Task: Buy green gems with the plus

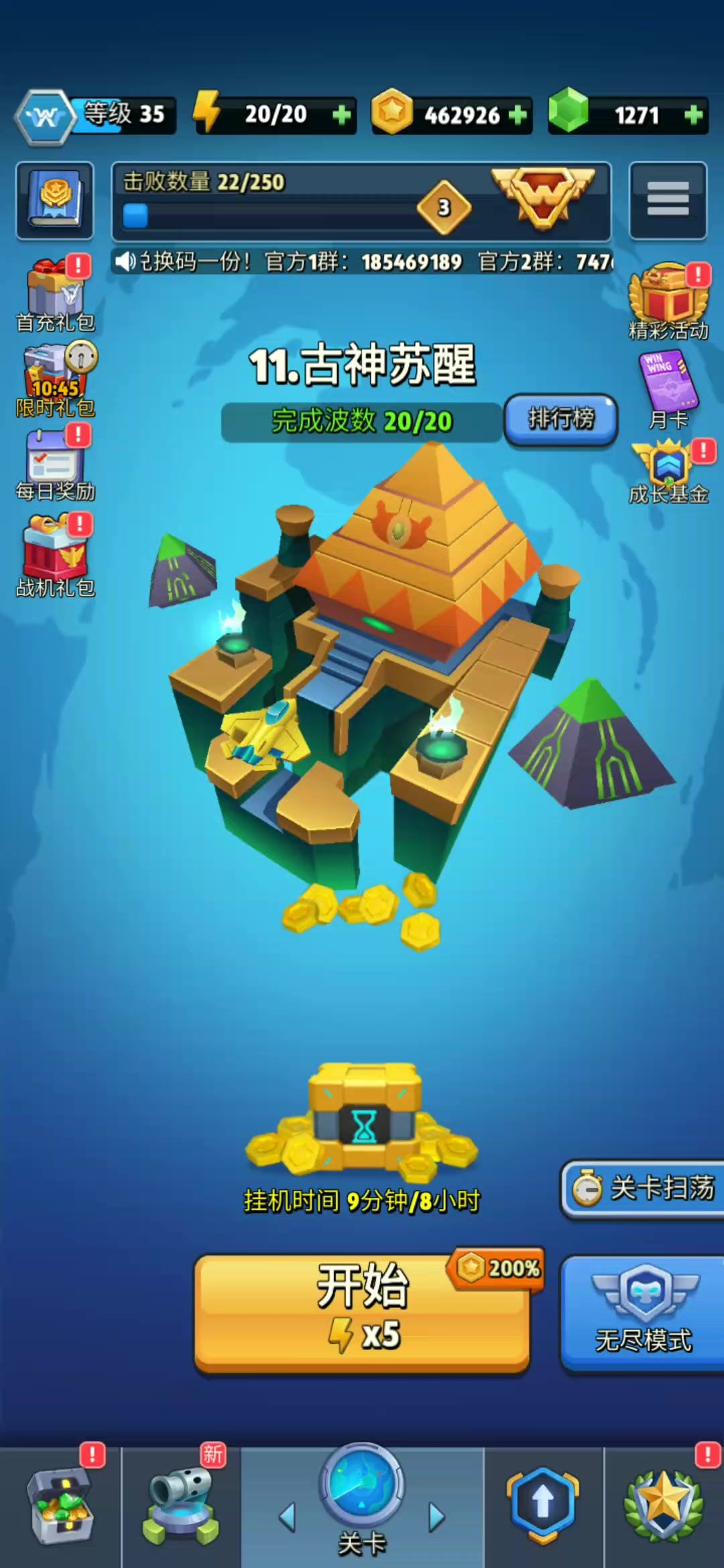Action: [x=693, y=115]
